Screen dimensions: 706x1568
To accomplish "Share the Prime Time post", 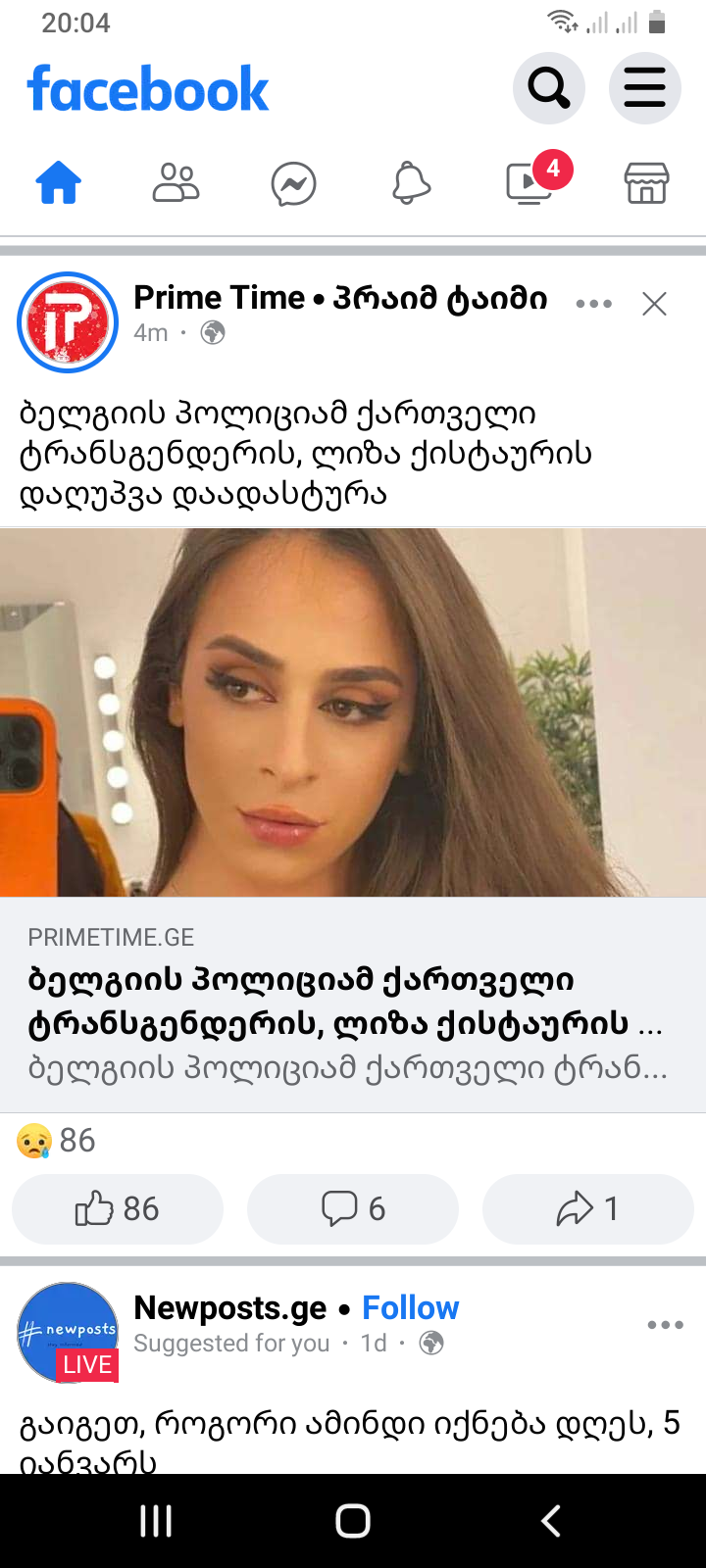I will [587, 1208].
